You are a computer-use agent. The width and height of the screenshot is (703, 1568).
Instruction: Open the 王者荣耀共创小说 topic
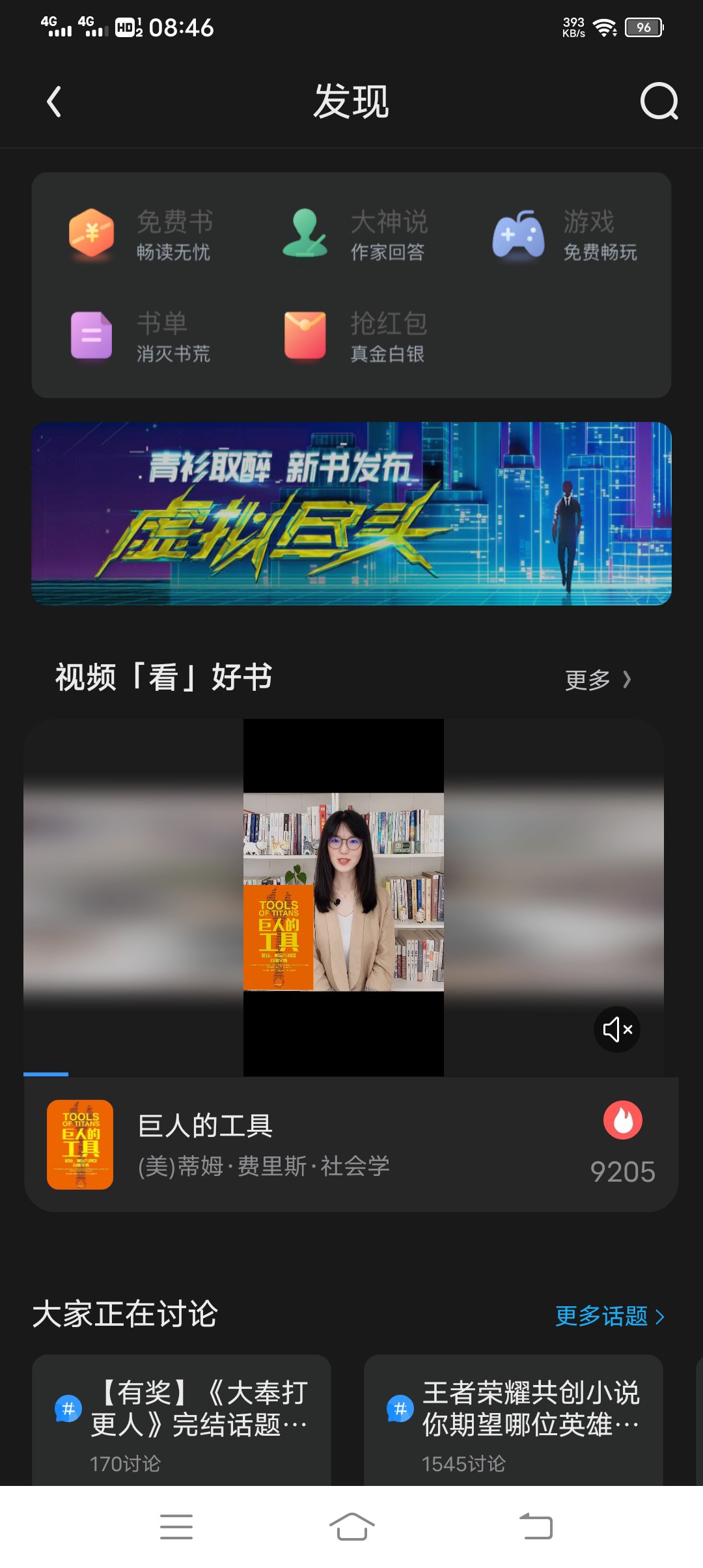[x=514, y=1420]
